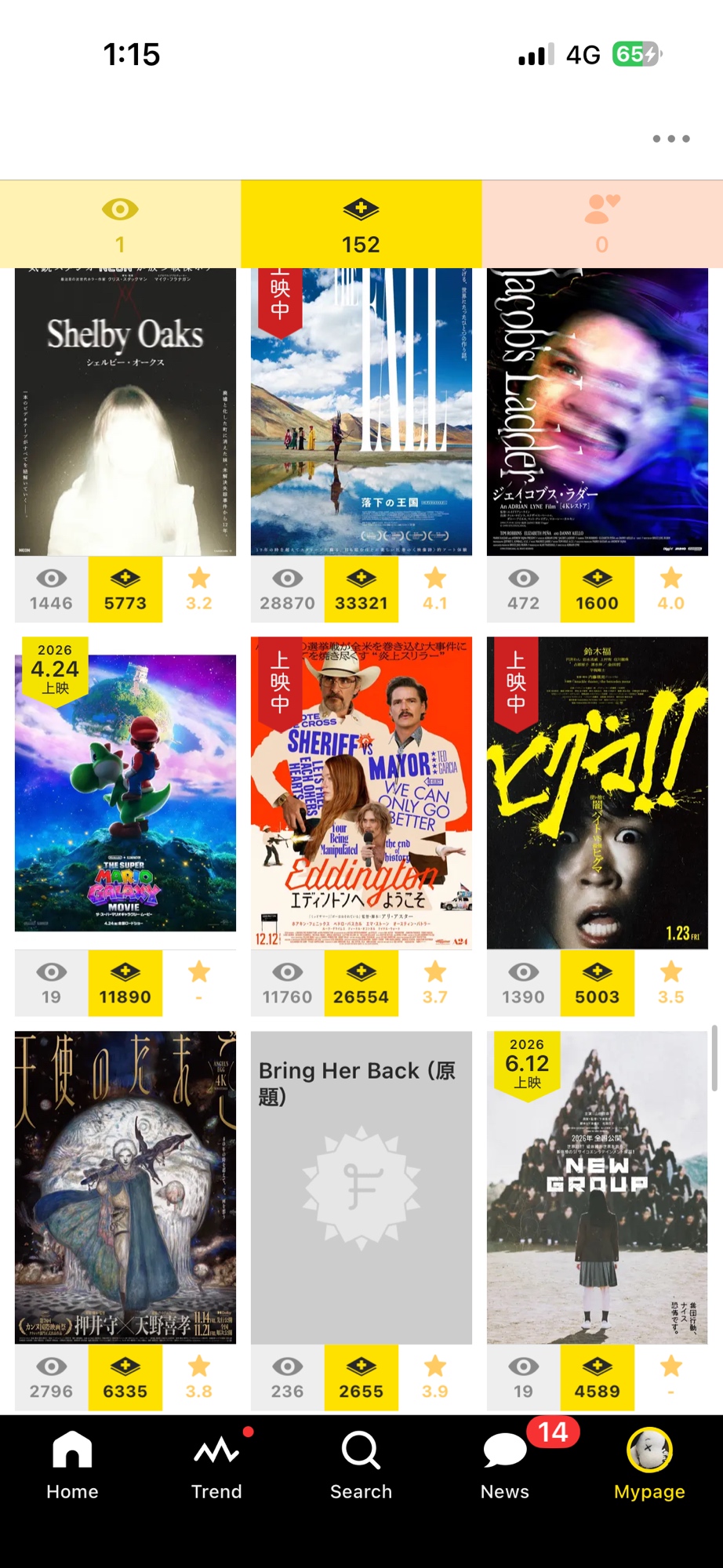This screenshot has width=723, height=1568.
Task: Mark Shelby Oaks as watched
Action: coord(51,590)
